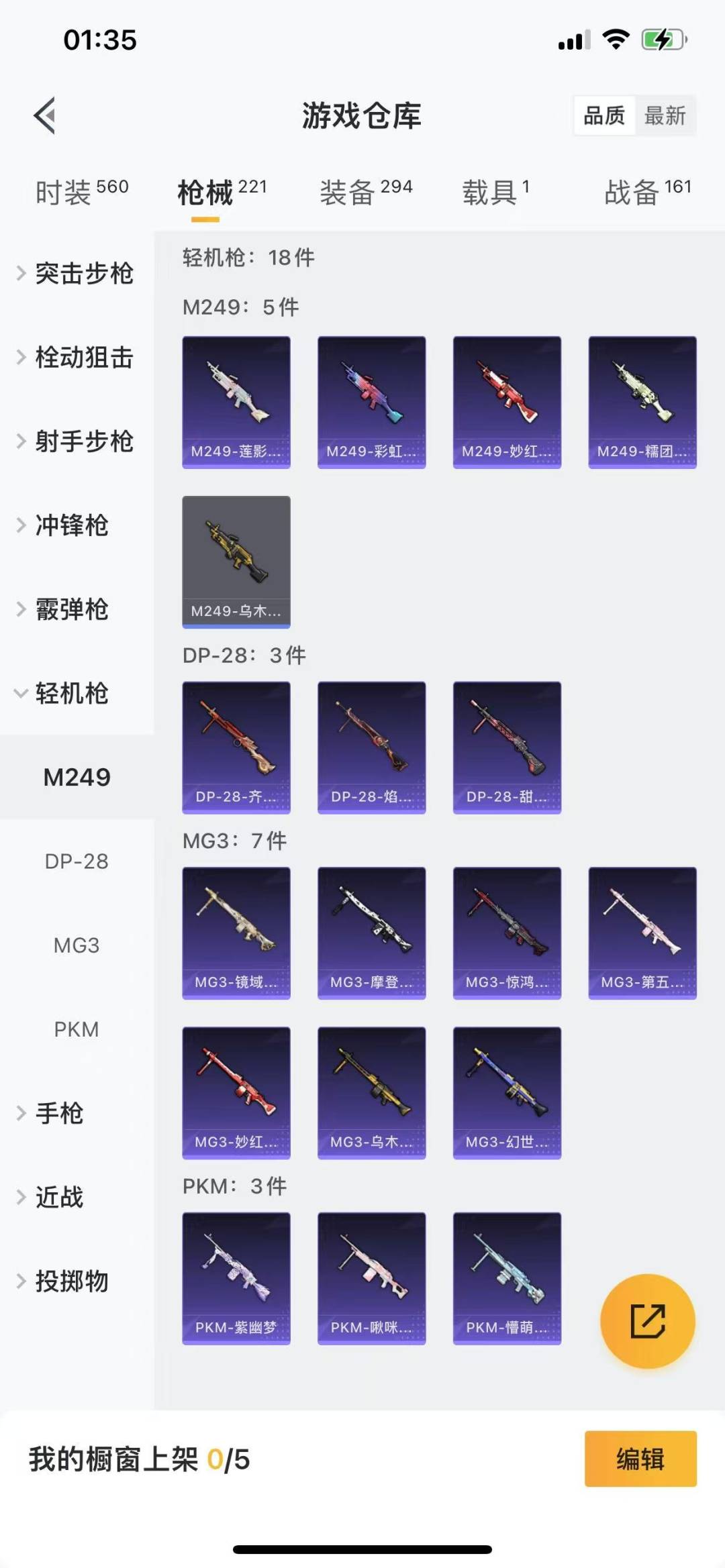725x1568 pixels.
Task: Open the MG3-惊鸿 skin tile
Action: pyautogui.click(x=507, y=933)
